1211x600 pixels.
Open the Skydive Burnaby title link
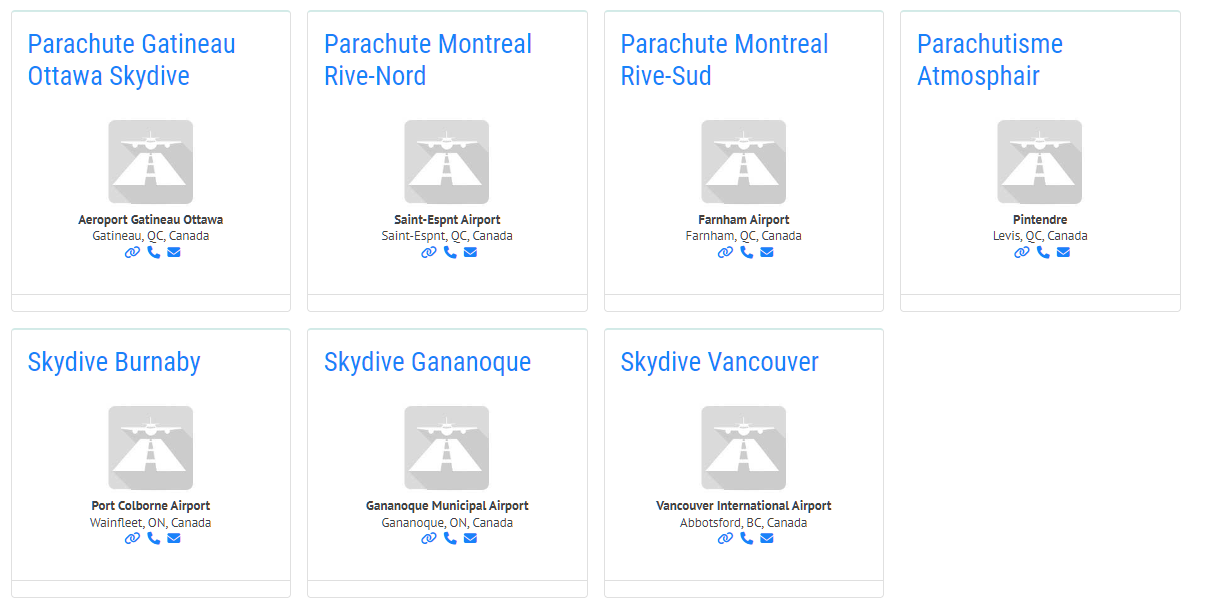click(x=114, y=362)
